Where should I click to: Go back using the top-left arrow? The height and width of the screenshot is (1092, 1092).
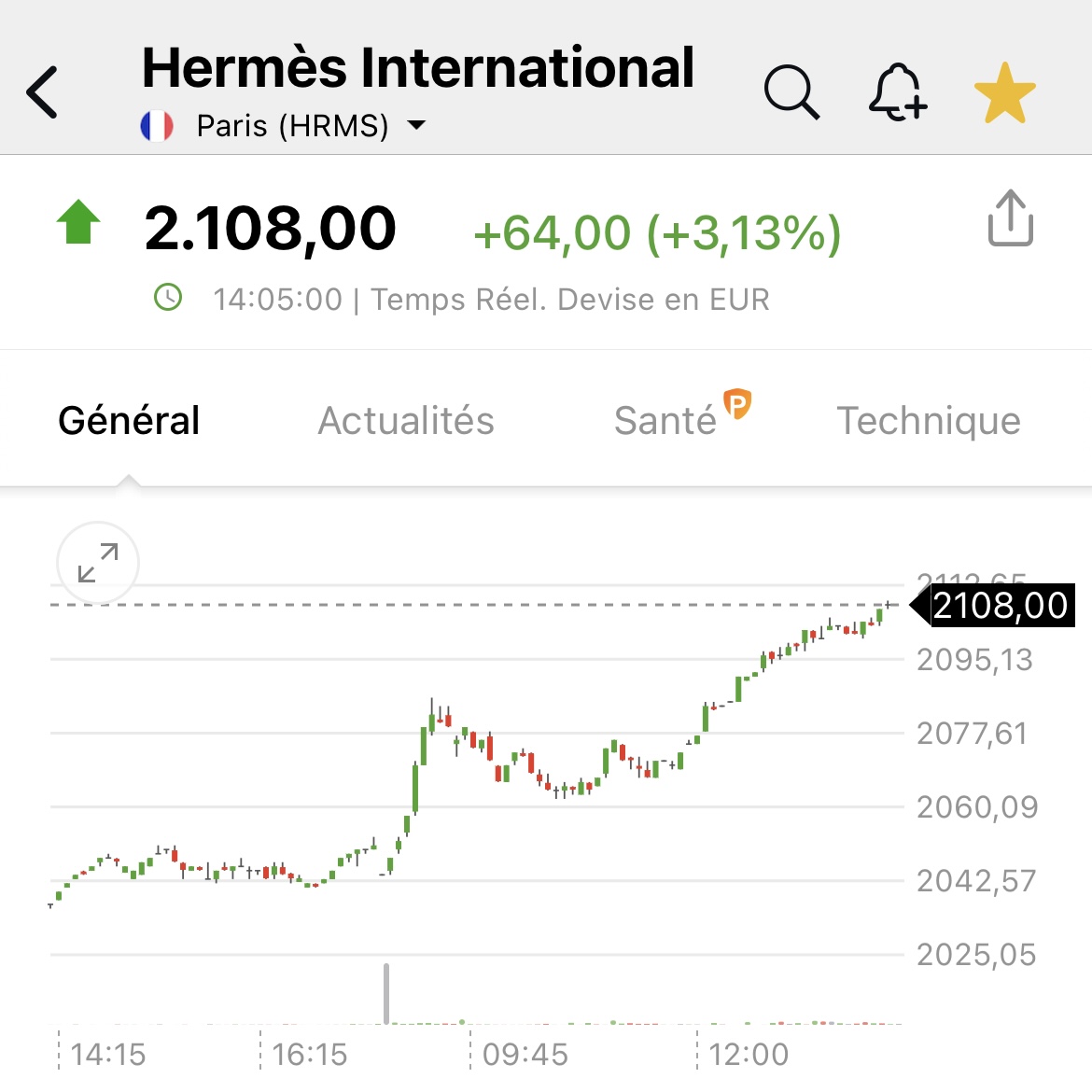(43, 92)
